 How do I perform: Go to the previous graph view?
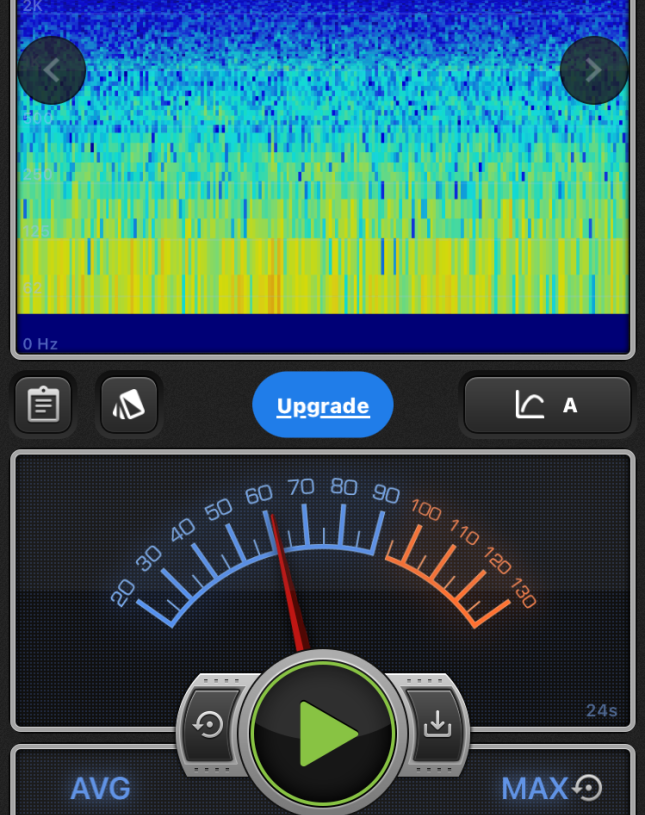[52, 70]
